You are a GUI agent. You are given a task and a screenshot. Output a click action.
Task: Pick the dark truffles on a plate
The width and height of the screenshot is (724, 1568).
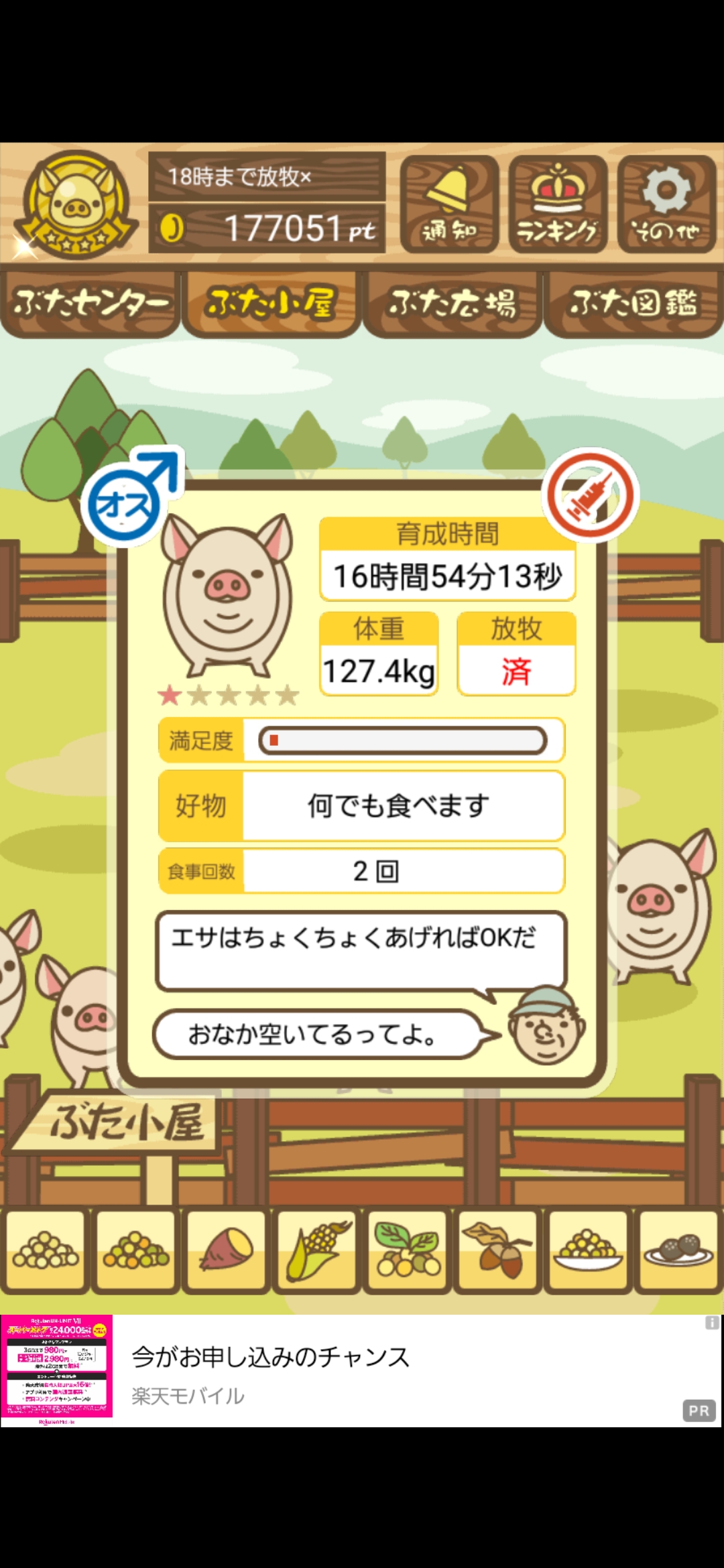point(678,1251)
